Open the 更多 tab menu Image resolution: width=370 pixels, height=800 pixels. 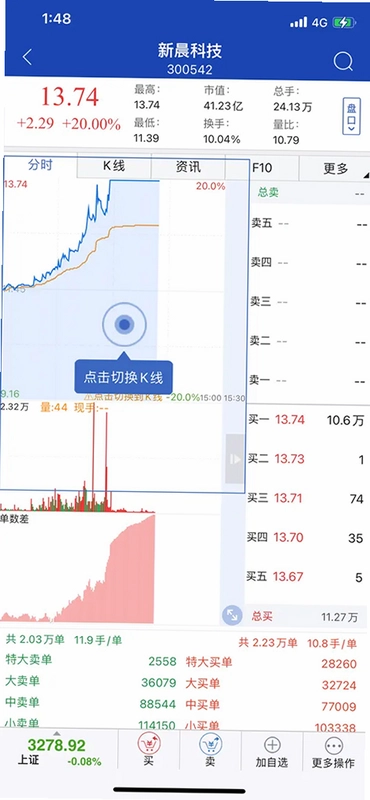coord(335,168)
